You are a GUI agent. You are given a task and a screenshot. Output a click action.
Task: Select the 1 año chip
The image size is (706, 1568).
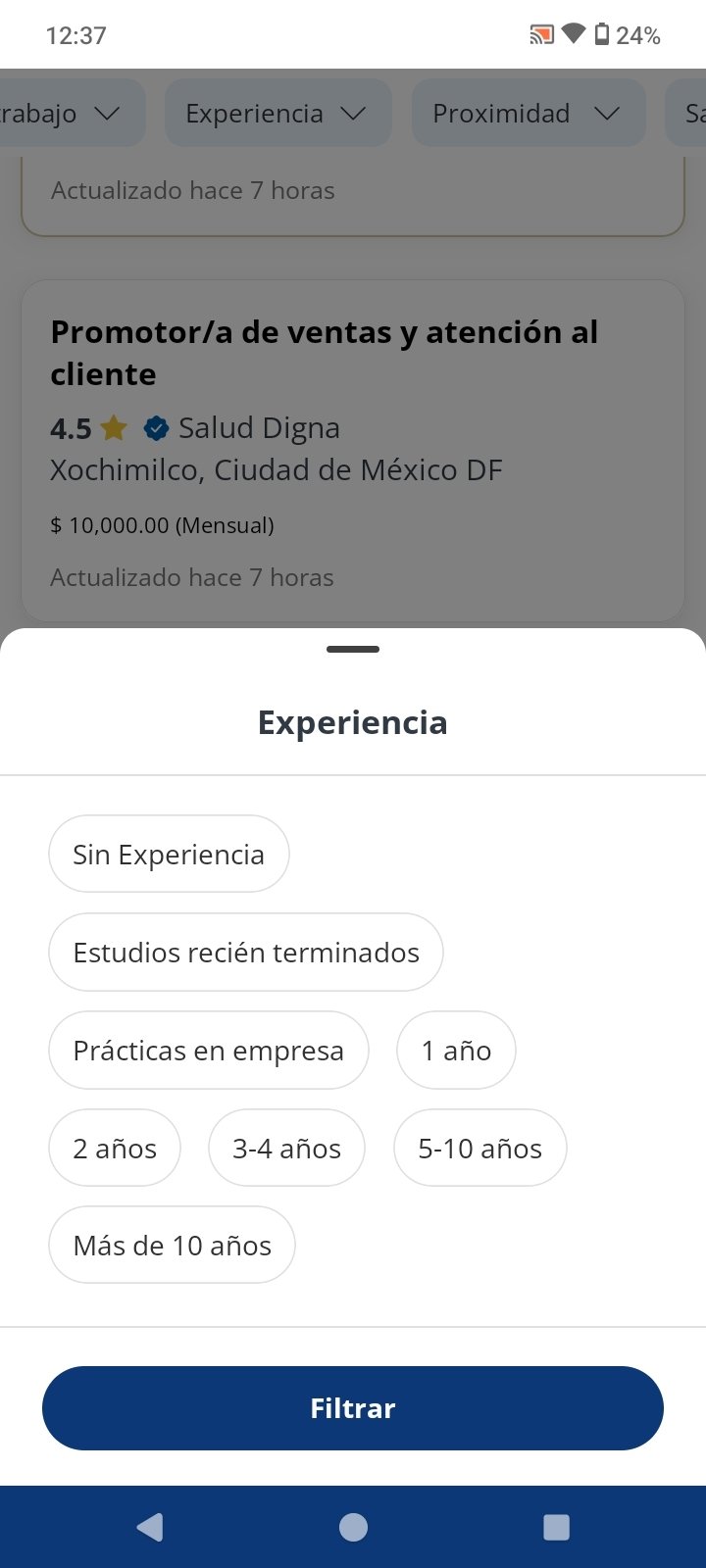(456, 1051)
